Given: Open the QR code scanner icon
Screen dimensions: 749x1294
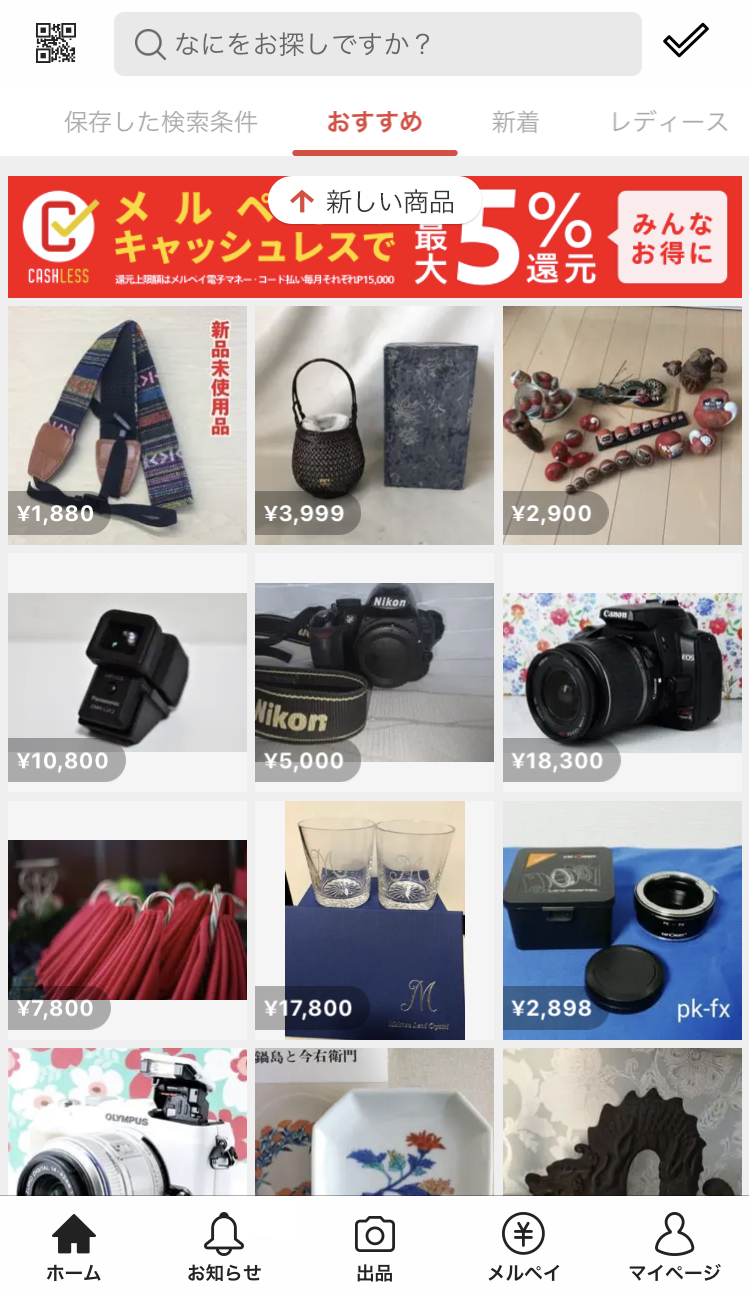Looking at the screenshot, I should click(56, 43).
